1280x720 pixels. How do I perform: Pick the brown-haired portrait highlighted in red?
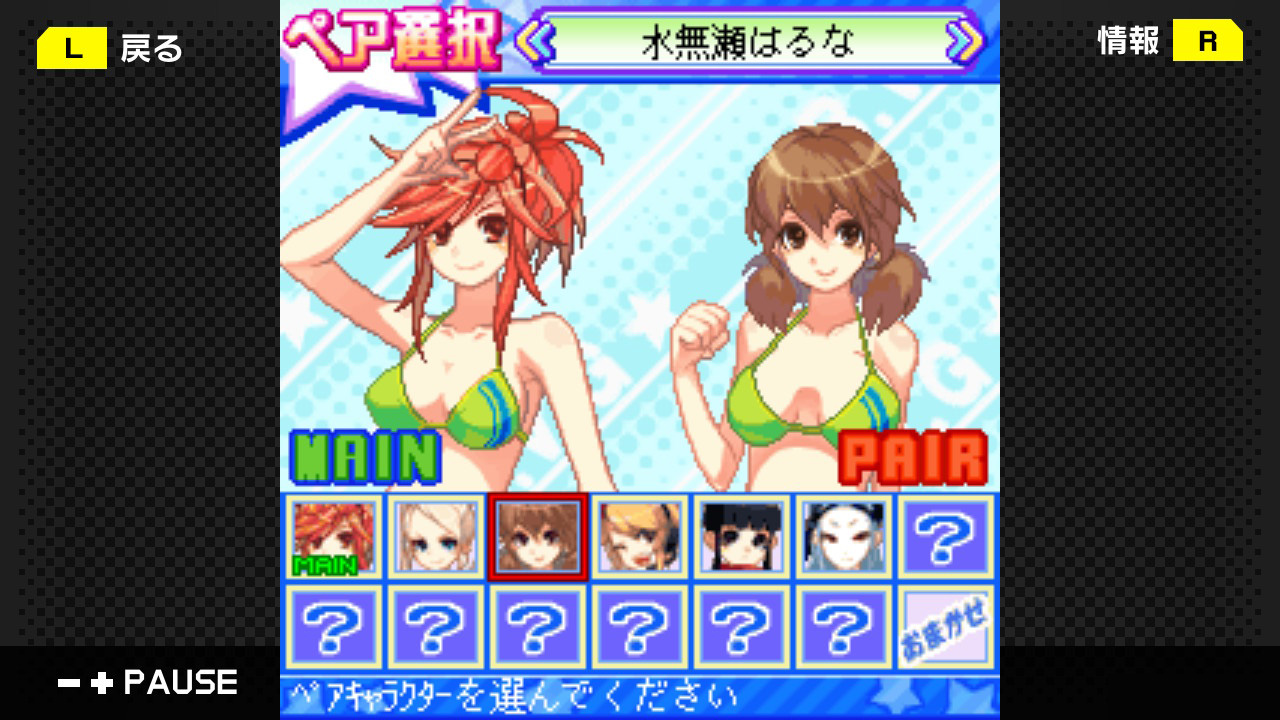tap(539, 537)
